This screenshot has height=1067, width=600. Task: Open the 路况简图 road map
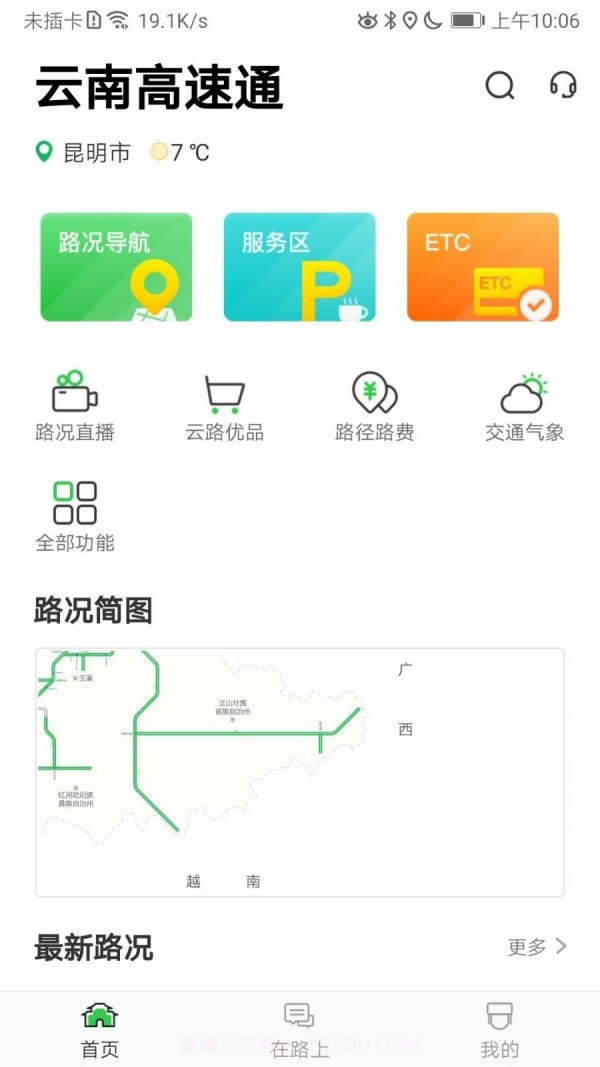pos(300,772)
